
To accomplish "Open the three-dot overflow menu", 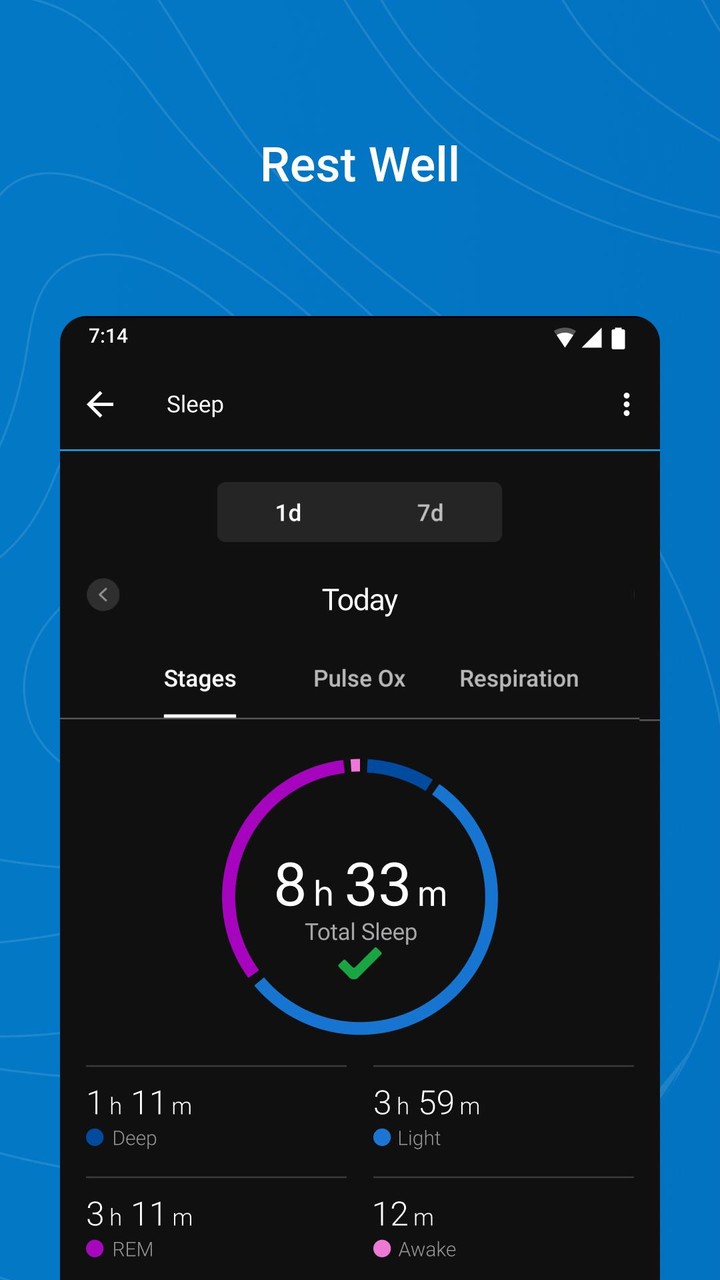I will pos(627,404).
